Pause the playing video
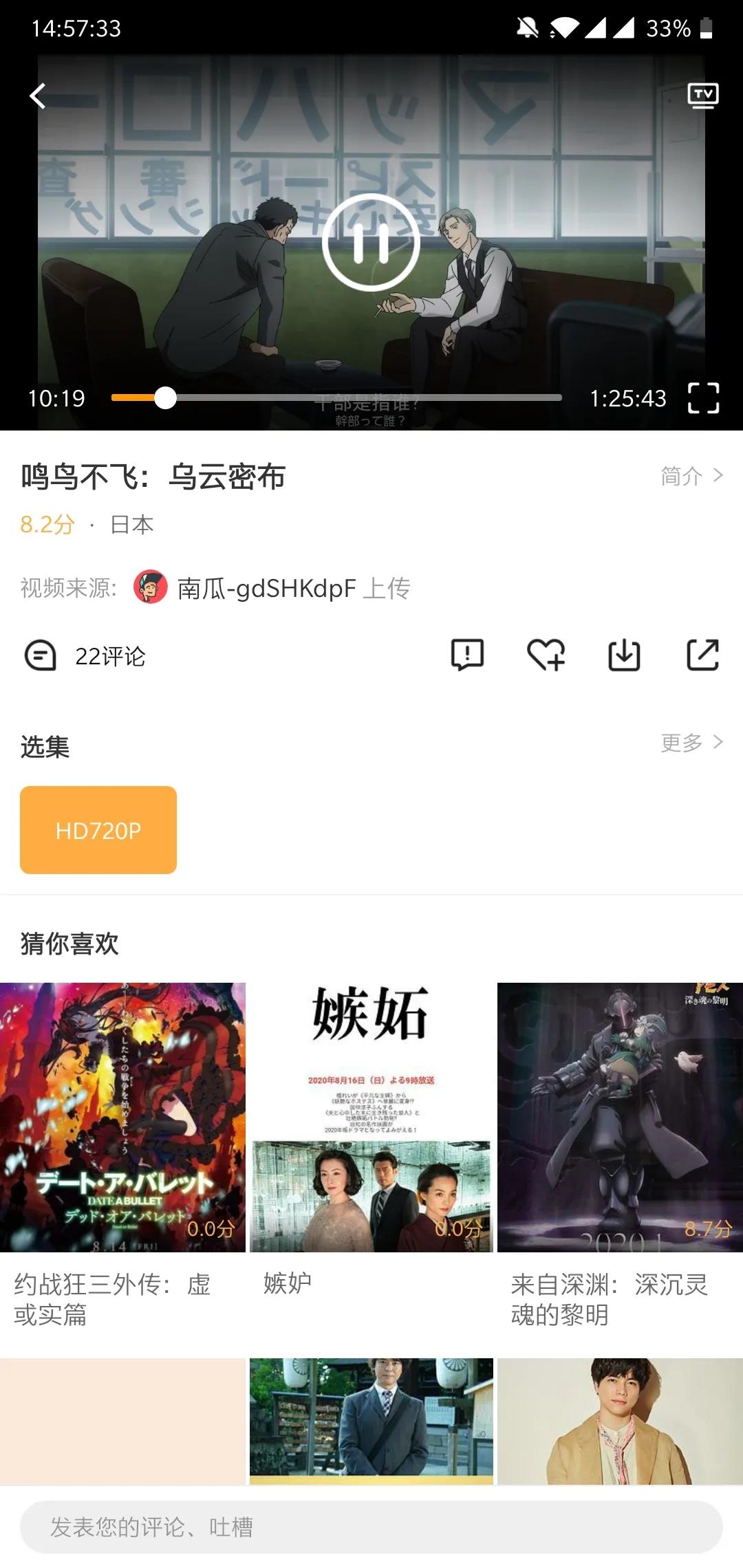Screen dimensions: 743x1568 [x=371, y=242]
